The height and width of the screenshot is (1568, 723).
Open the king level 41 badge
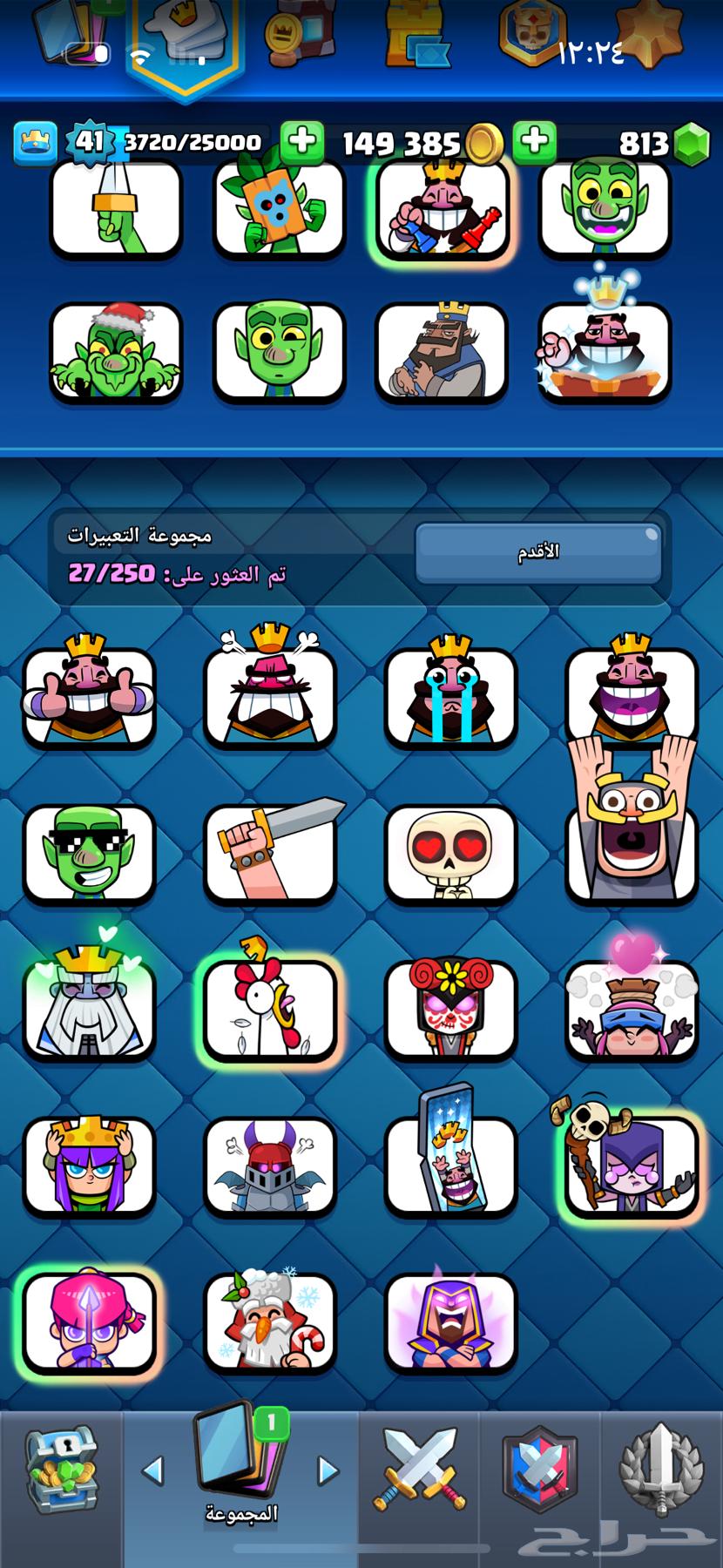(90, 142)
